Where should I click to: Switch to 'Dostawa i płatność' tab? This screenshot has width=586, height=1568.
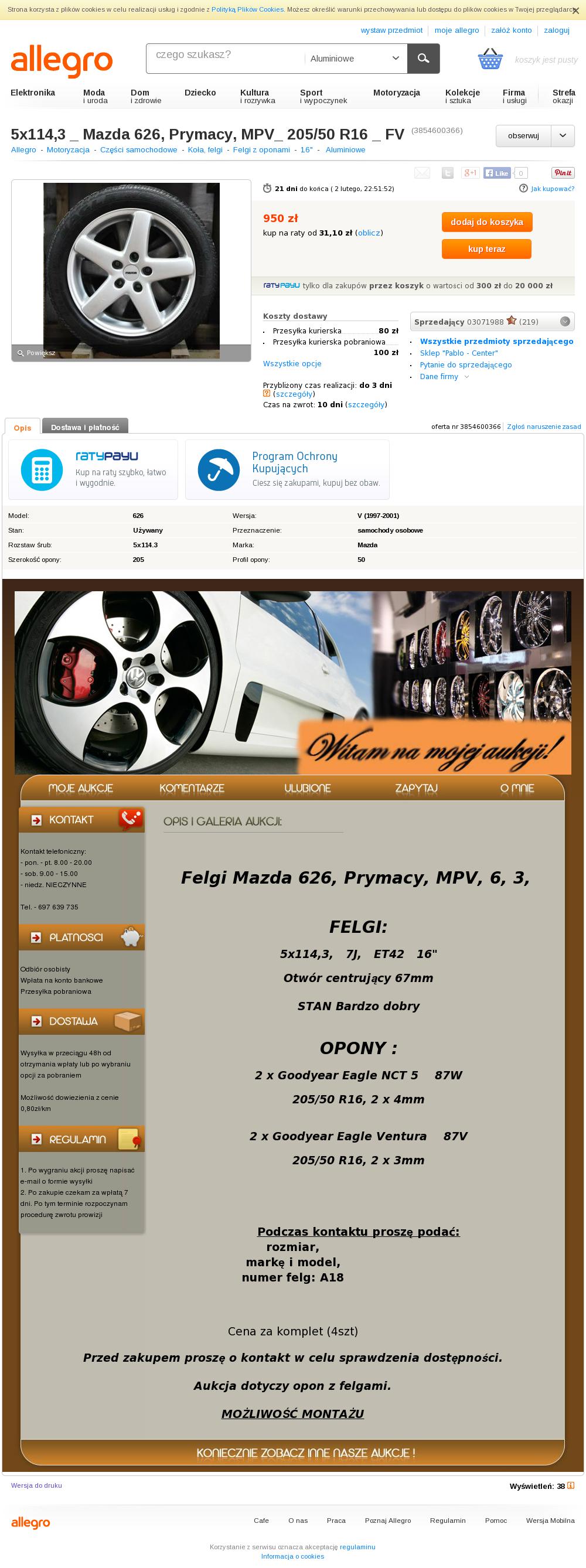(85, 427)
